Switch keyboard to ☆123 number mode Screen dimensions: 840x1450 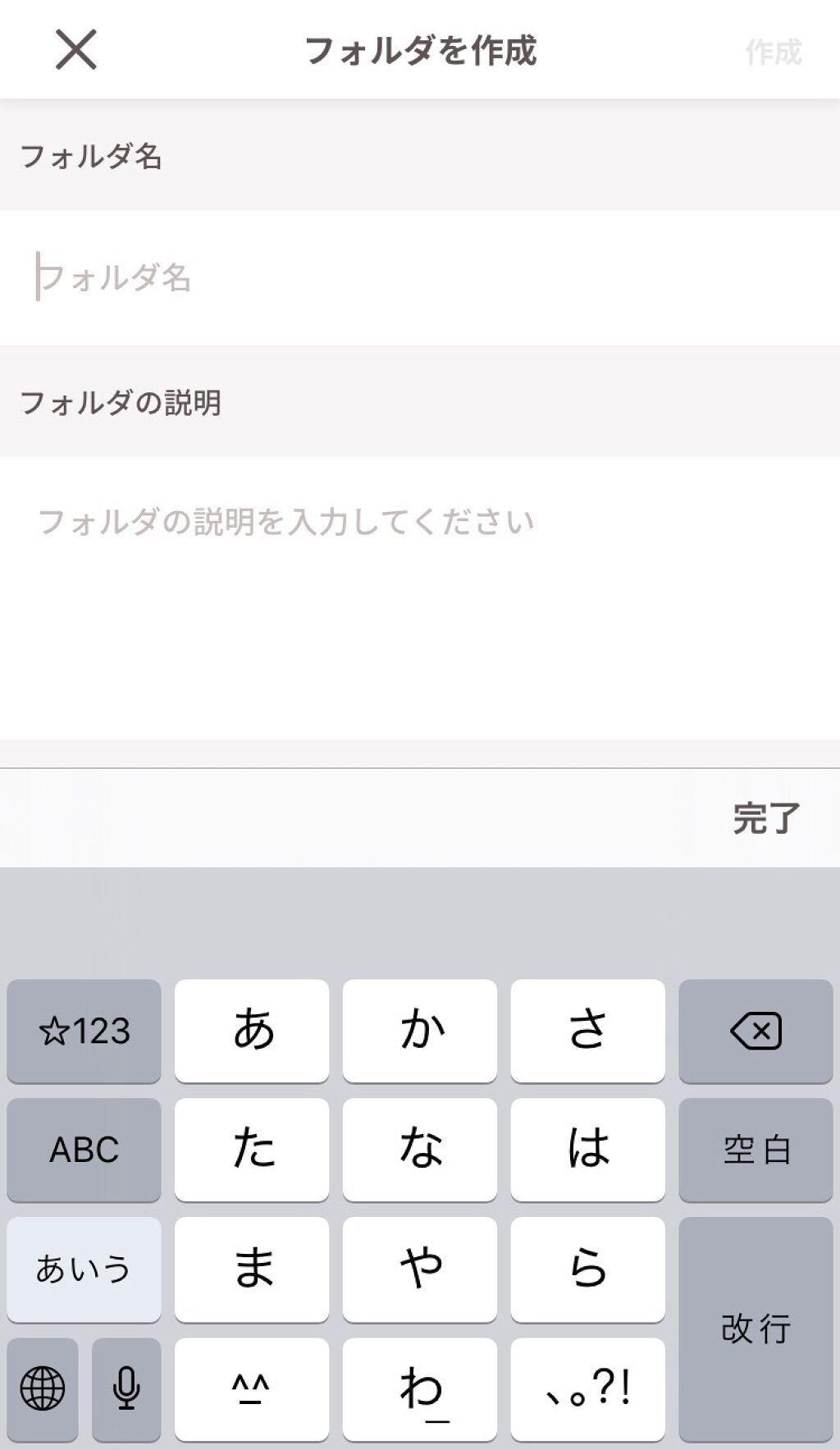[x=83, y=1031]
